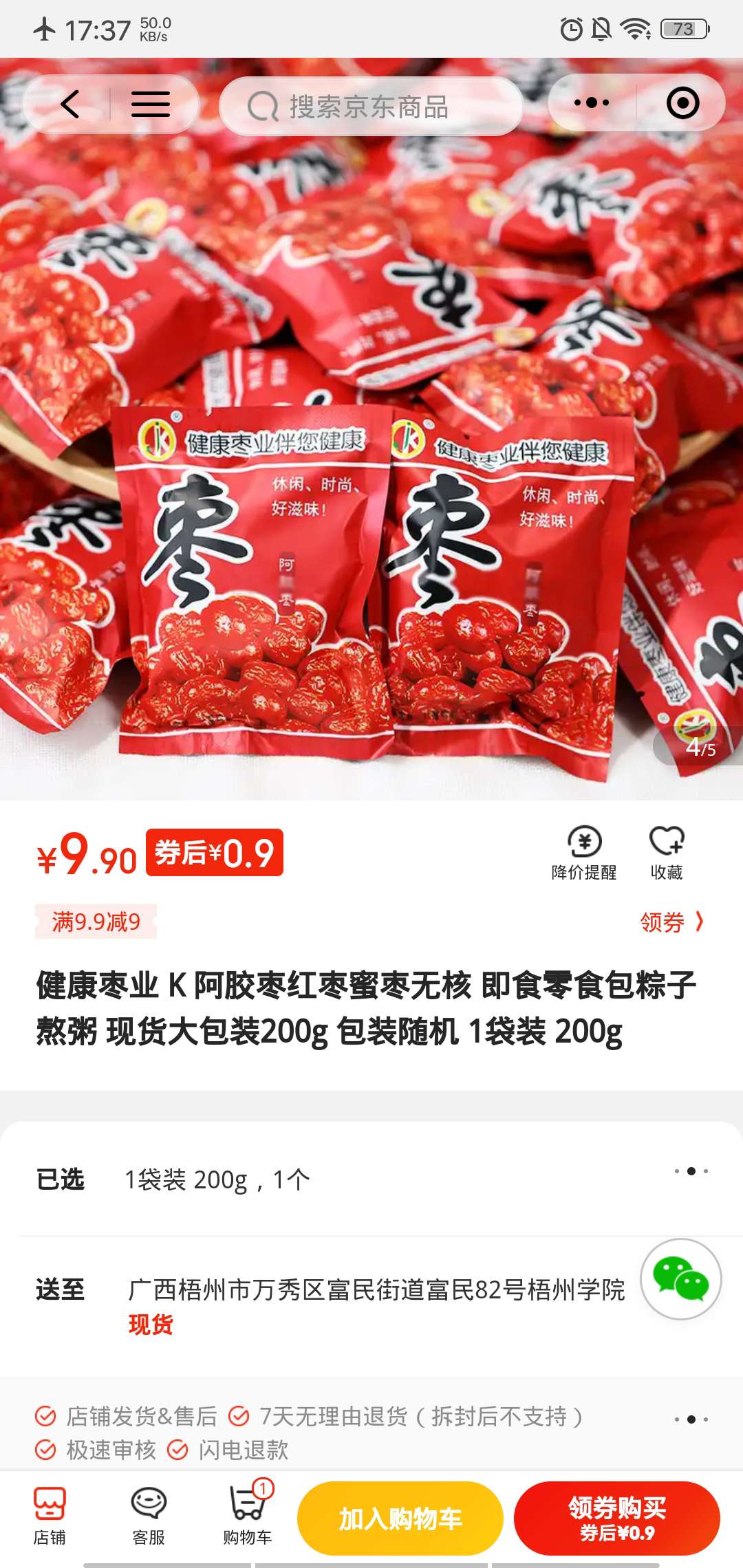743x1568 pixels.
Task: Add the jujubes to cart
Action: tap(400, 1518)
